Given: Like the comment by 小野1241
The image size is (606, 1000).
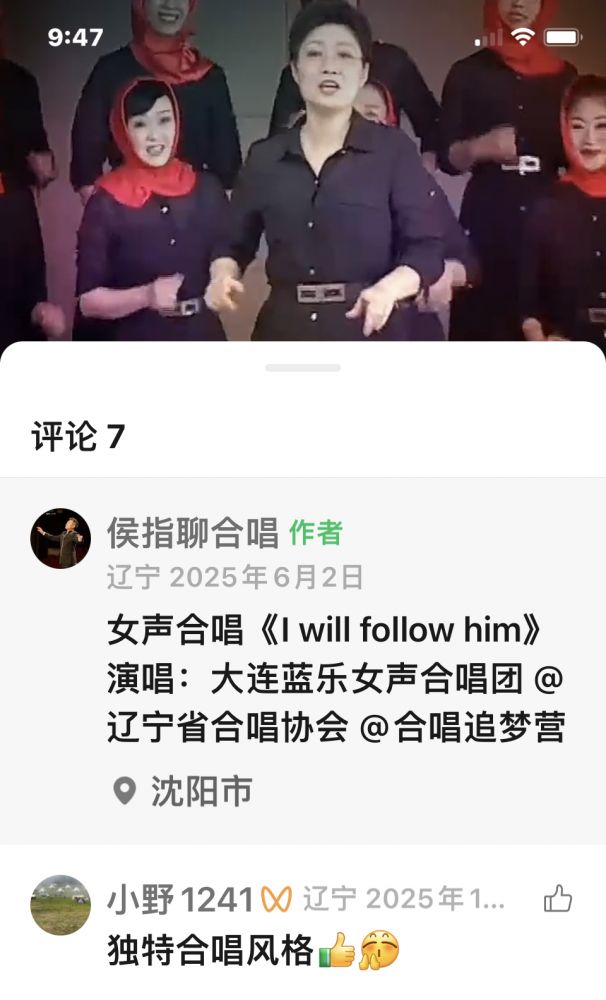Looking at the screenshot, I should coord(557,900).
